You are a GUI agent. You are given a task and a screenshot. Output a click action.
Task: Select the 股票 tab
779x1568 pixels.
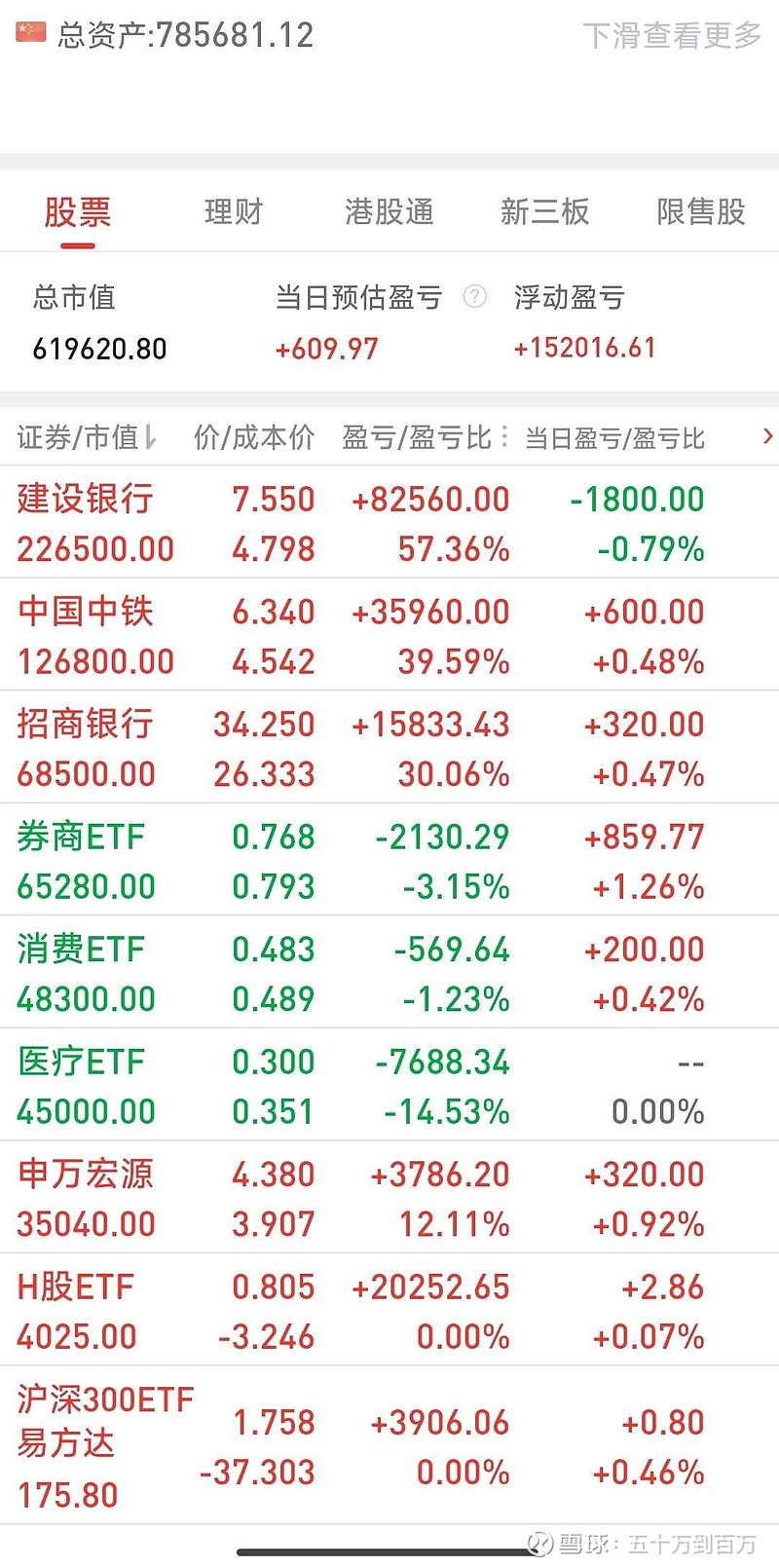78,212
